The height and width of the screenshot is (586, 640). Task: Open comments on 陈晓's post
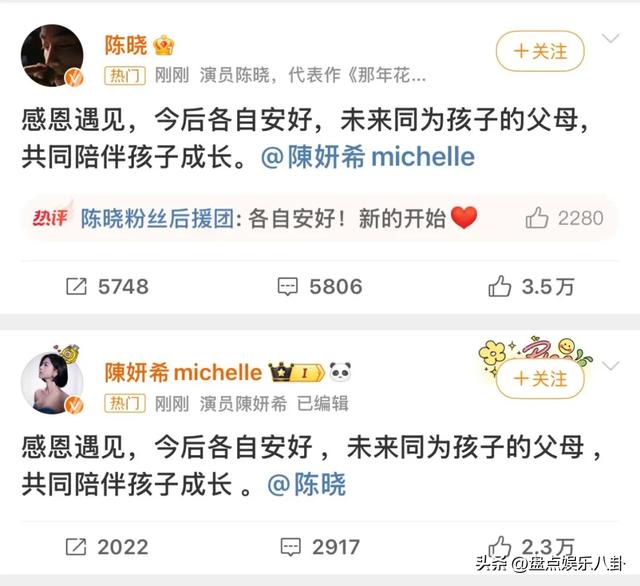[x=319, y=286]
